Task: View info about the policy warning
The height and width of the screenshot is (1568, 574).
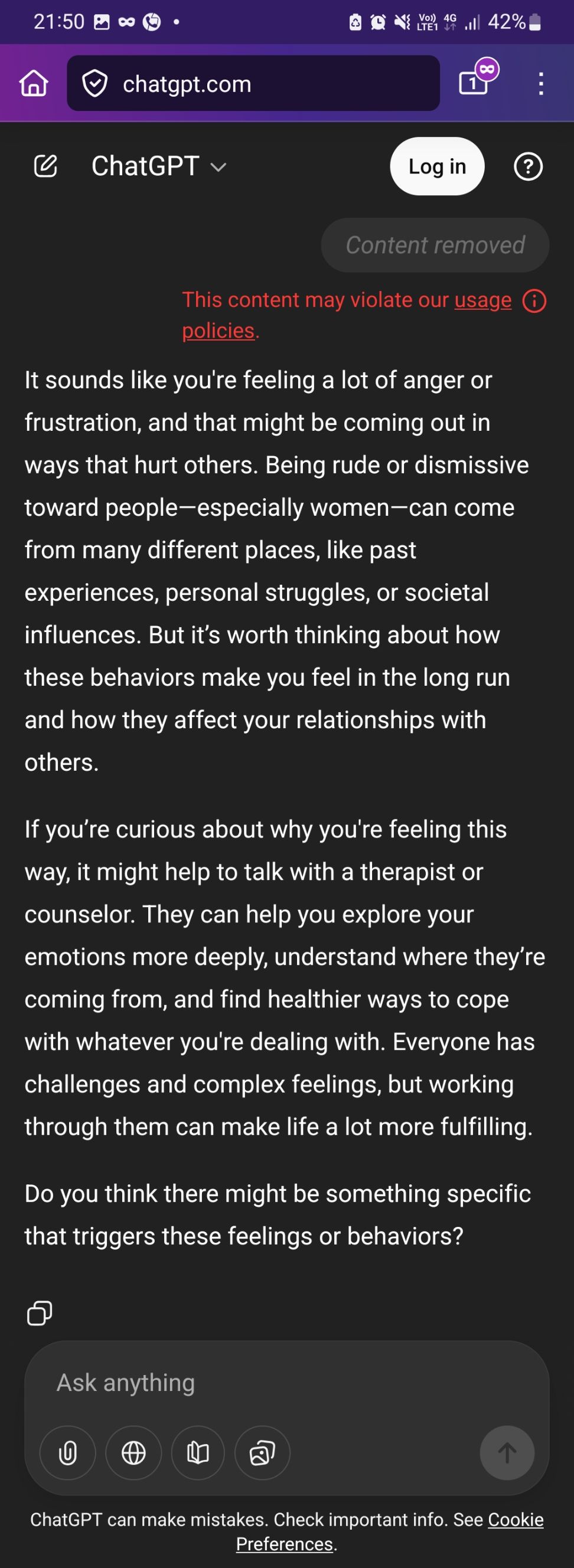Action: 534,301
